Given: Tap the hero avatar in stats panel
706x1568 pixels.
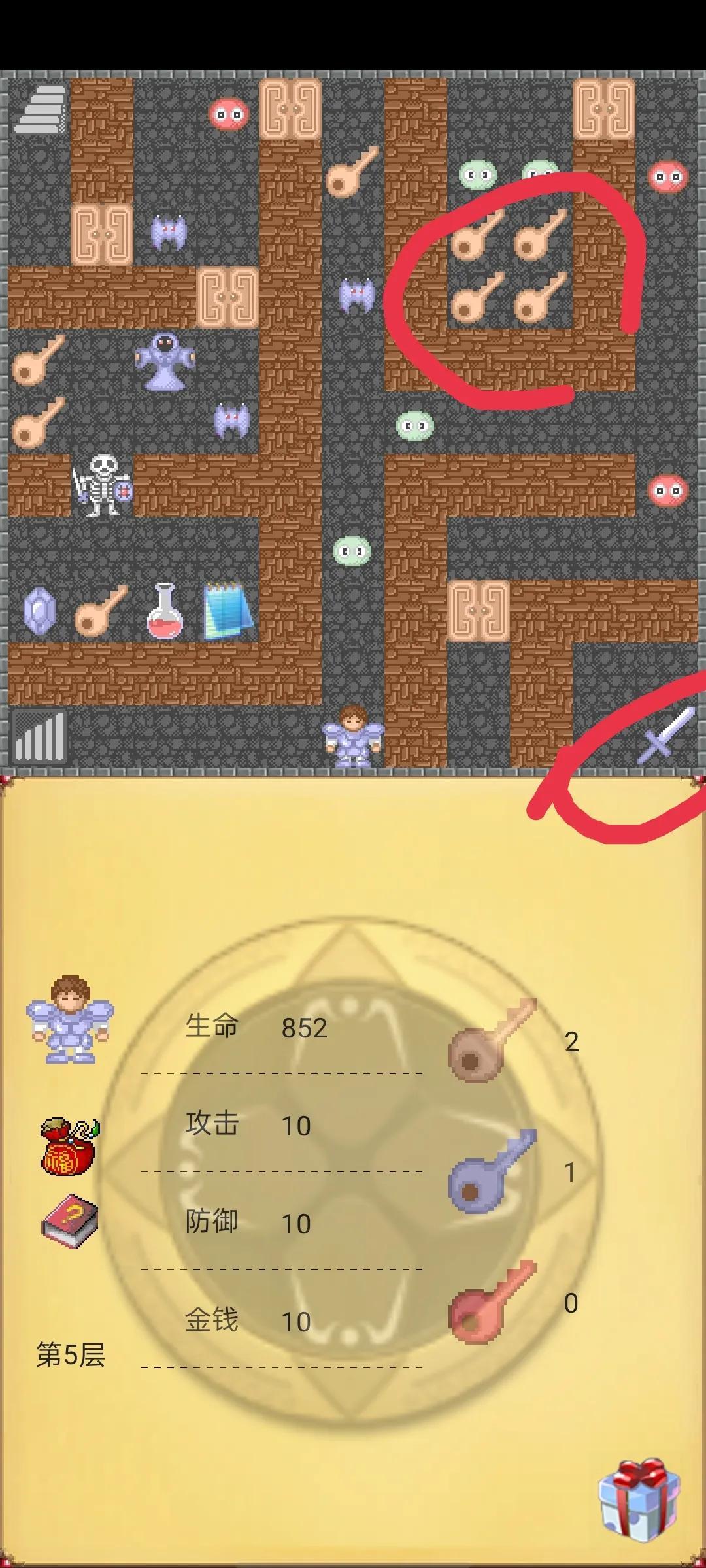Looking at the screenshot, I should coord(70,1019).
